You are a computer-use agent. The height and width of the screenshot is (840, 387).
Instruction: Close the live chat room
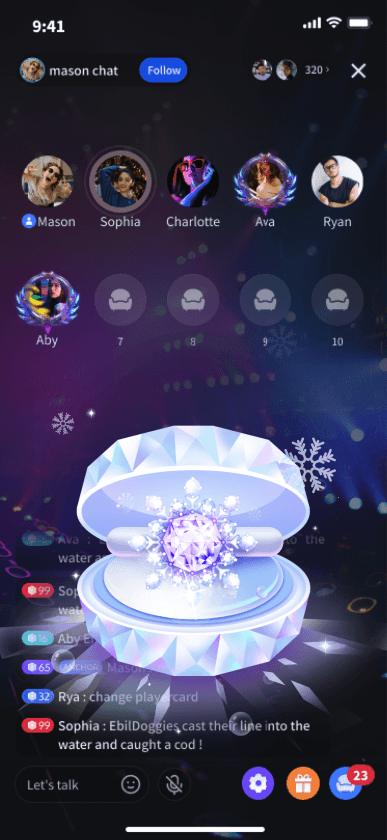(358, 71)
